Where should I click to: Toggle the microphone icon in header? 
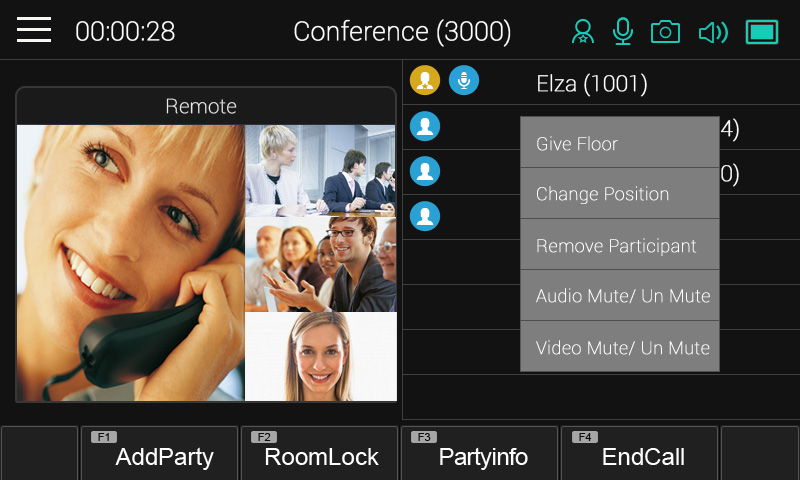tap(623, 32)
